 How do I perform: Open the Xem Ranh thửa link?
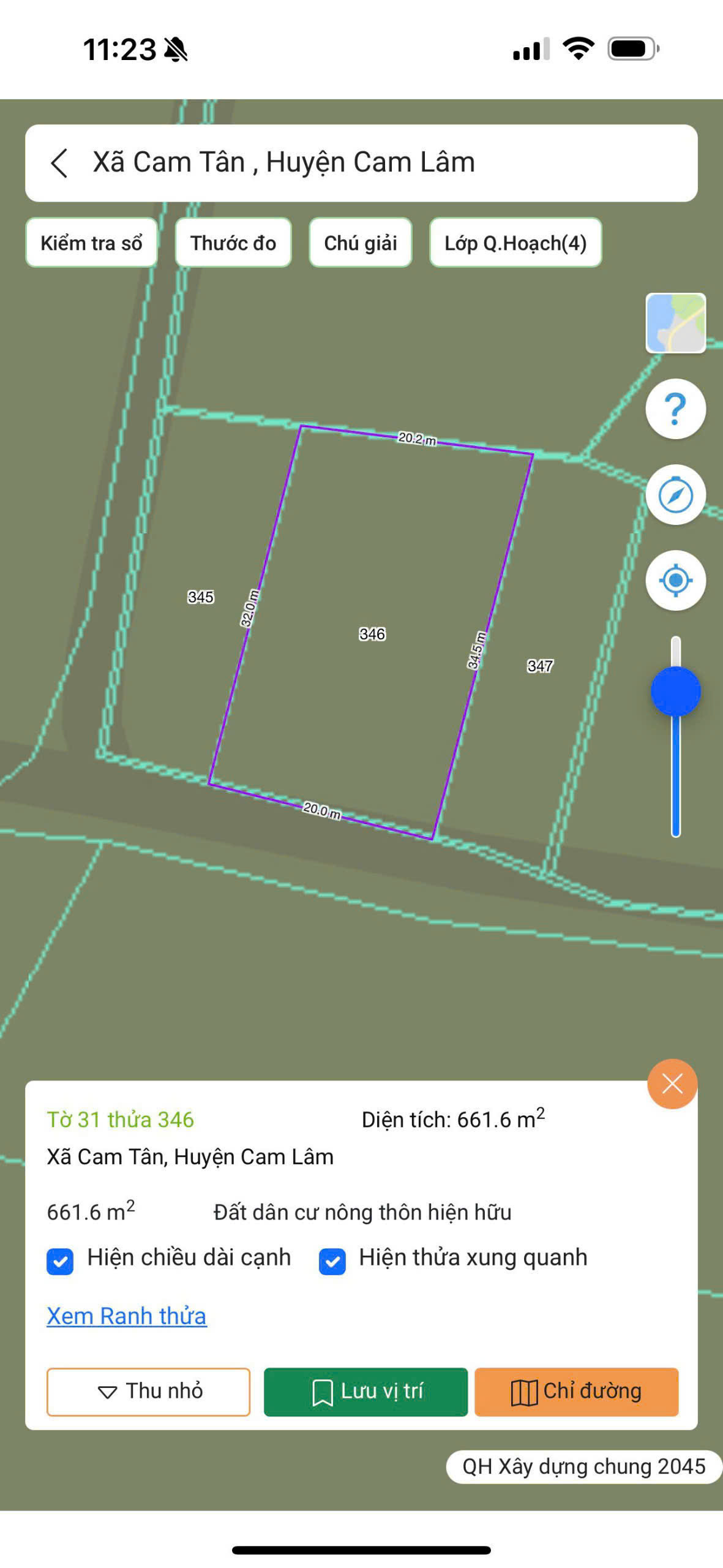[127, 1316]
